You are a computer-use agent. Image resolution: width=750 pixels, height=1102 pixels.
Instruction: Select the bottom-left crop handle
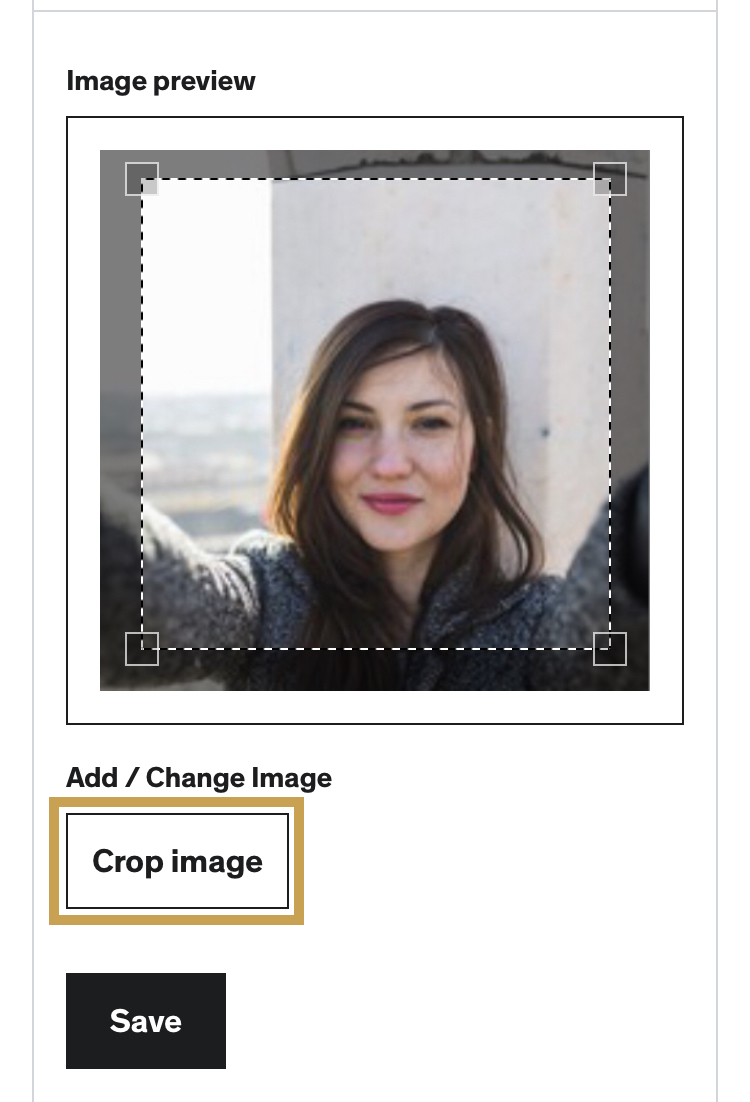[142, 648]
